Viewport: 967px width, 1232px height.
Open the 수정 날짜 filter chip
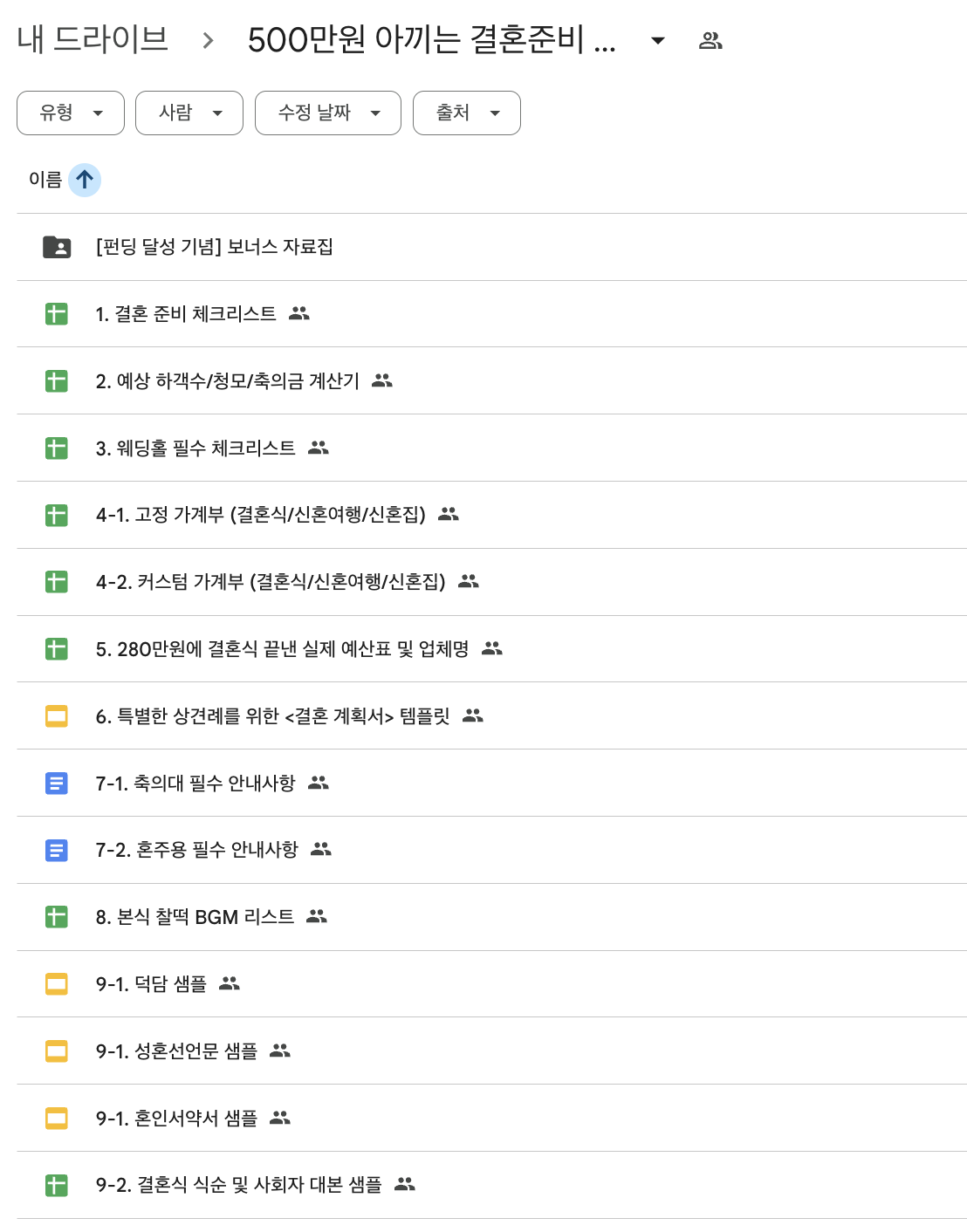click(328, 113)
